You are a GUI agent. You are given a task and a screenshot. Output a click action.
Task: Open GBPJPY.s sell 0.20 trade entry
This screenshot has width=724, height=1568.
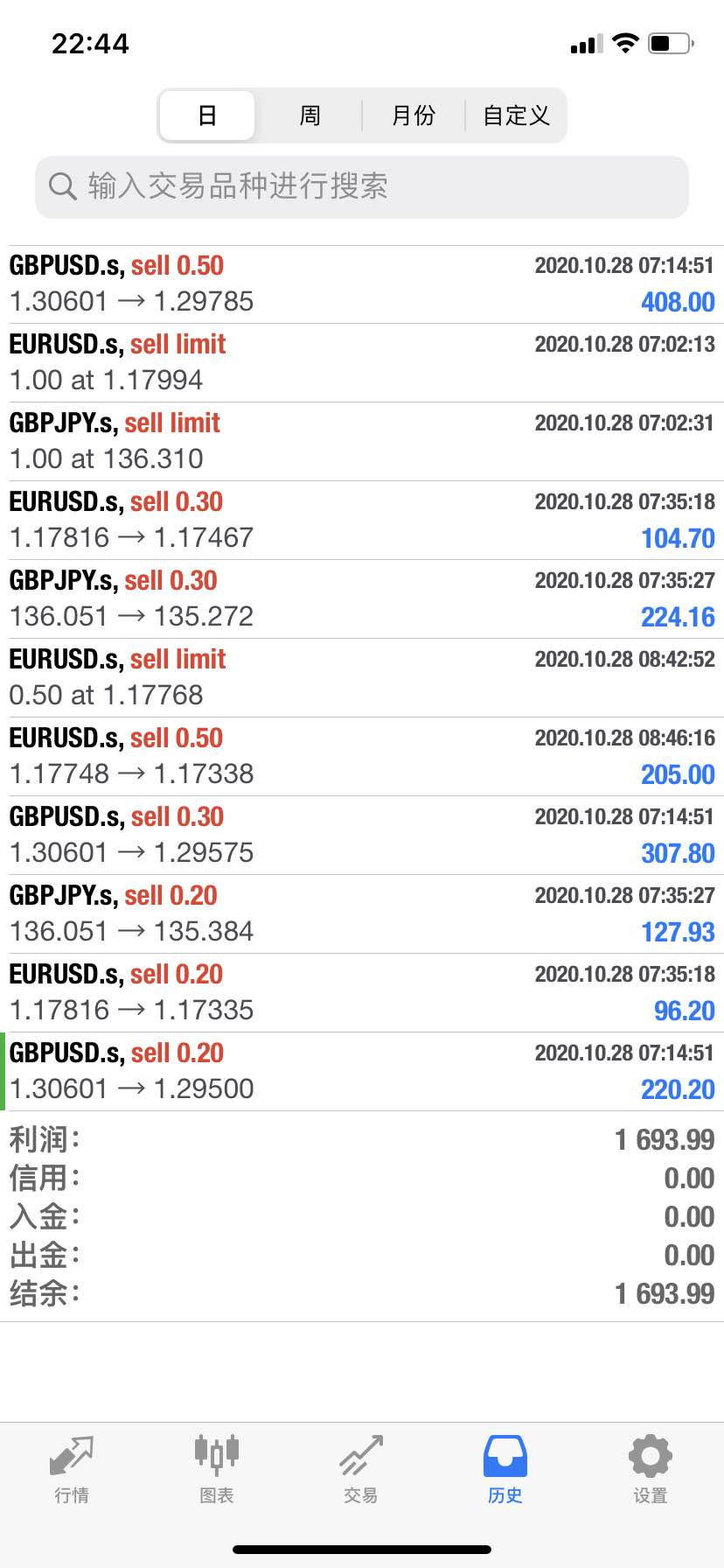[x=362, y=914]
